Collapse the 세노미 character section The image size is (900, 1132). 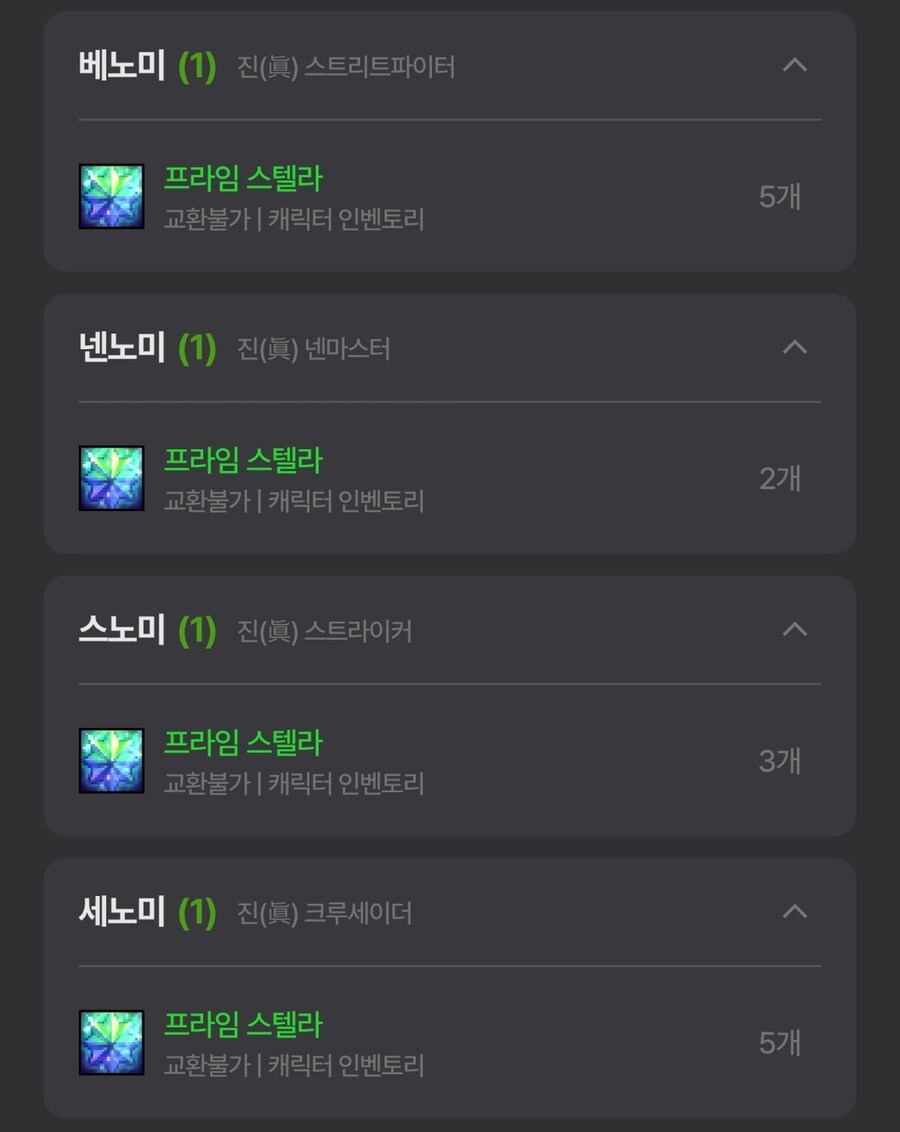point(793,911)
